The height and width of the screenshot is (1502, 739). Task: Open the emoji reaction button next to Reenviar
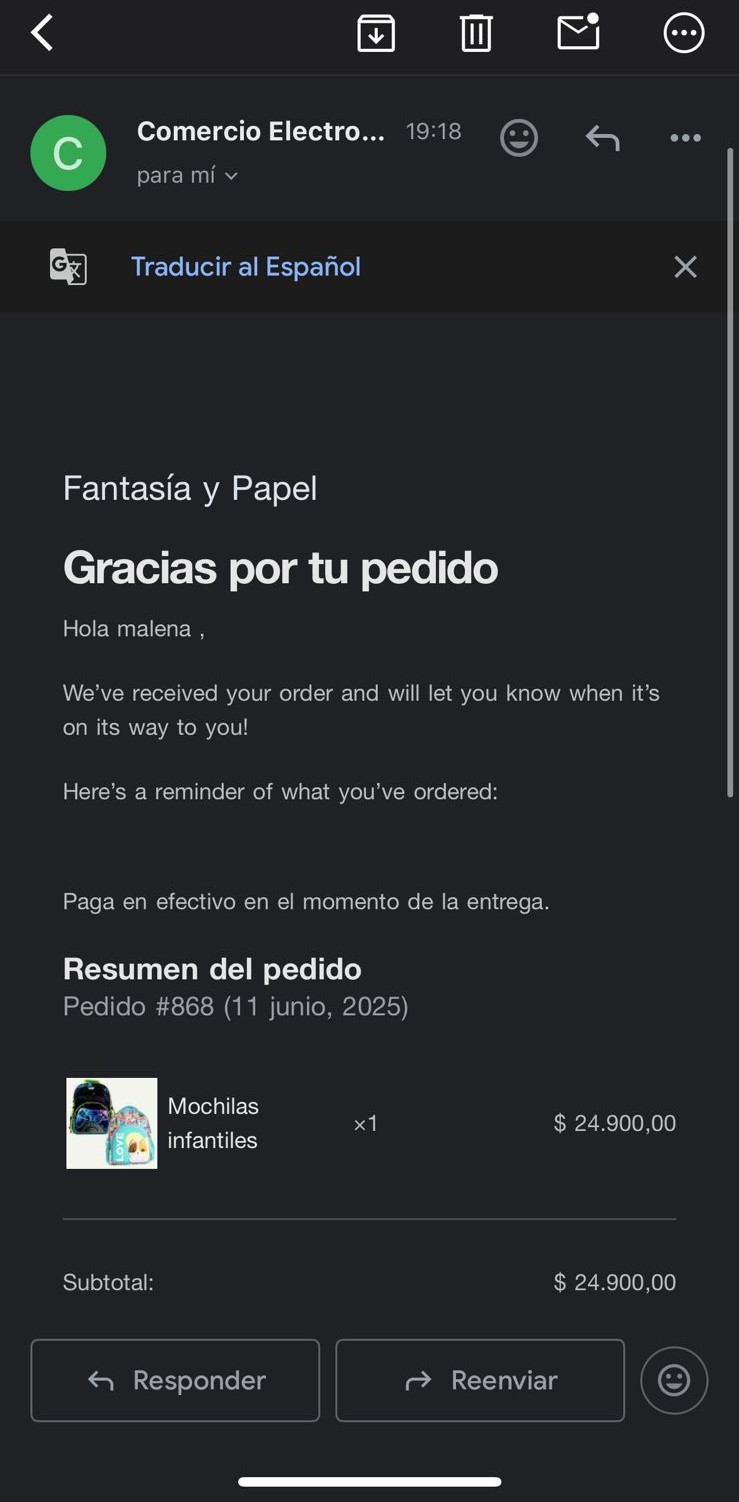point(674,1380)
